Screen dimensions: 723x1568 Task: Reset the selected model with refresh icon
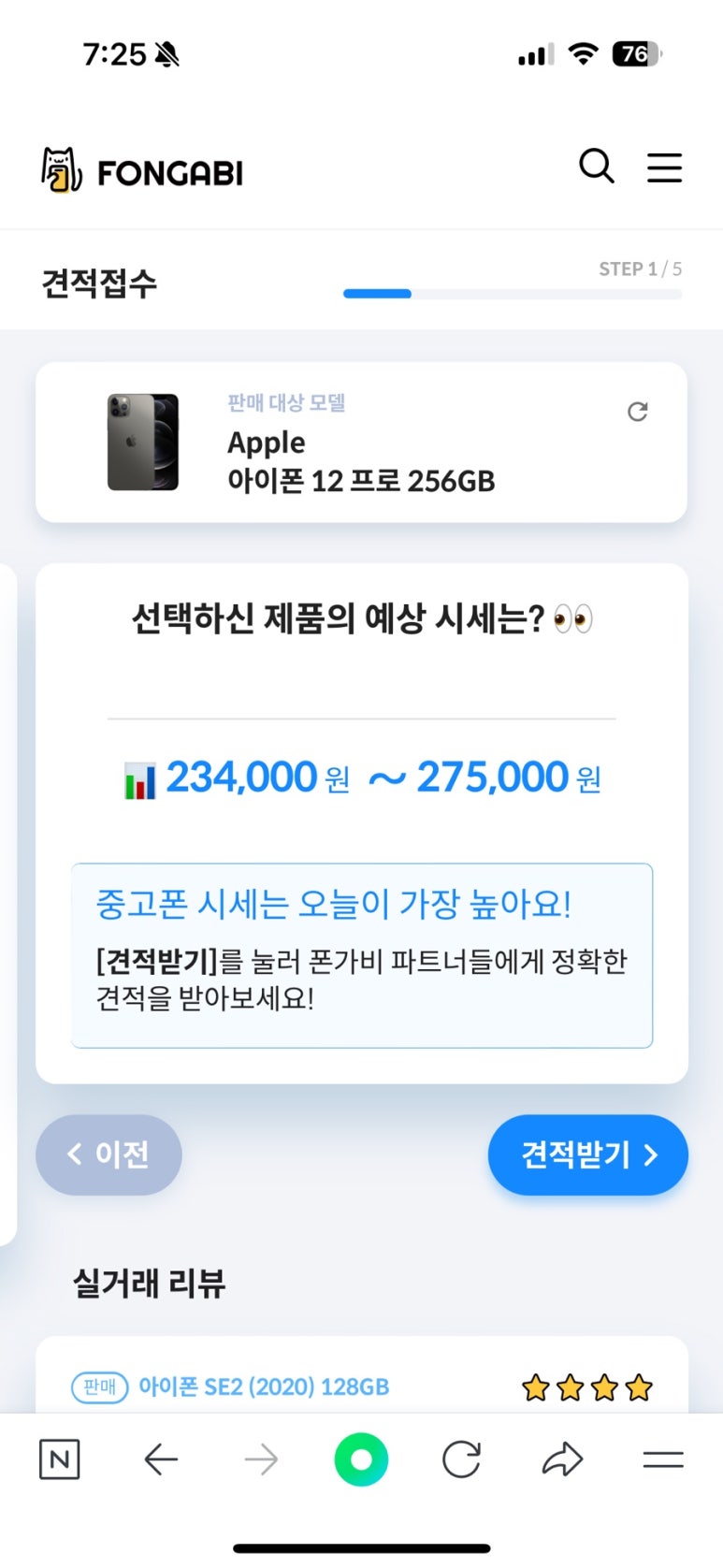(x=638, y=412)
